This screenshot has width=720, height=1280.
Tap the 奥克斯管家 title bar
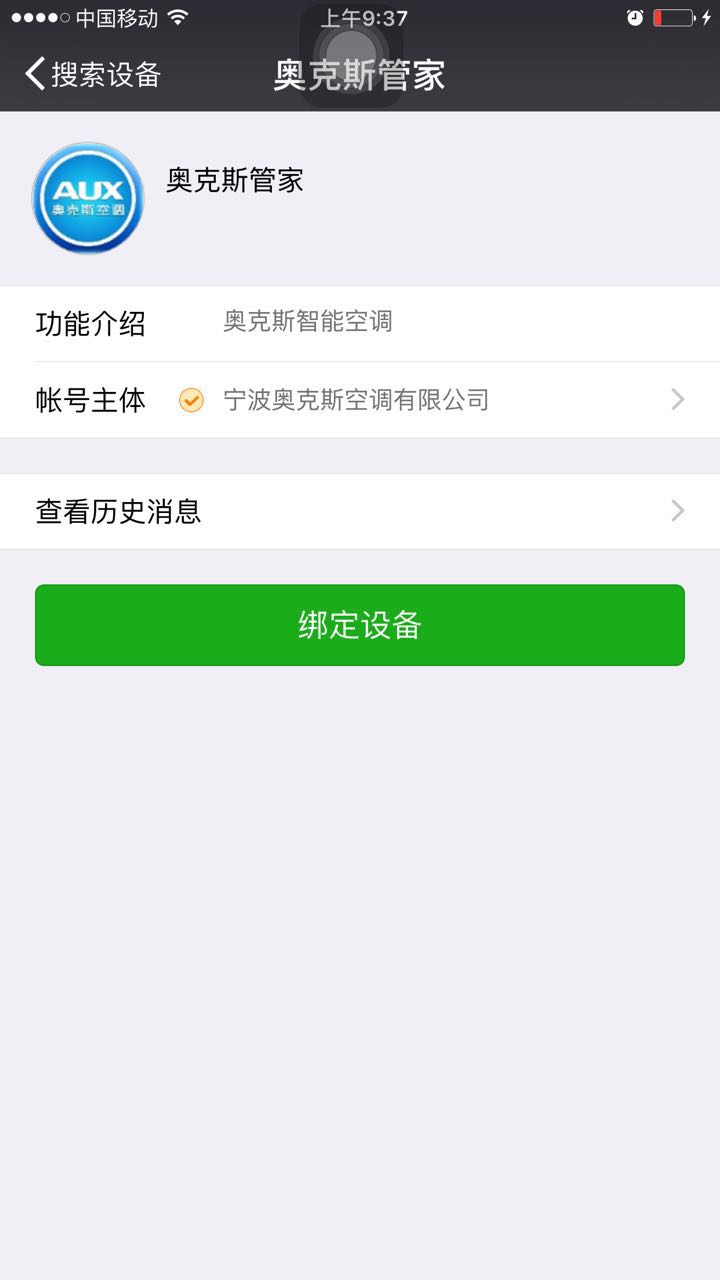(358, 75)
